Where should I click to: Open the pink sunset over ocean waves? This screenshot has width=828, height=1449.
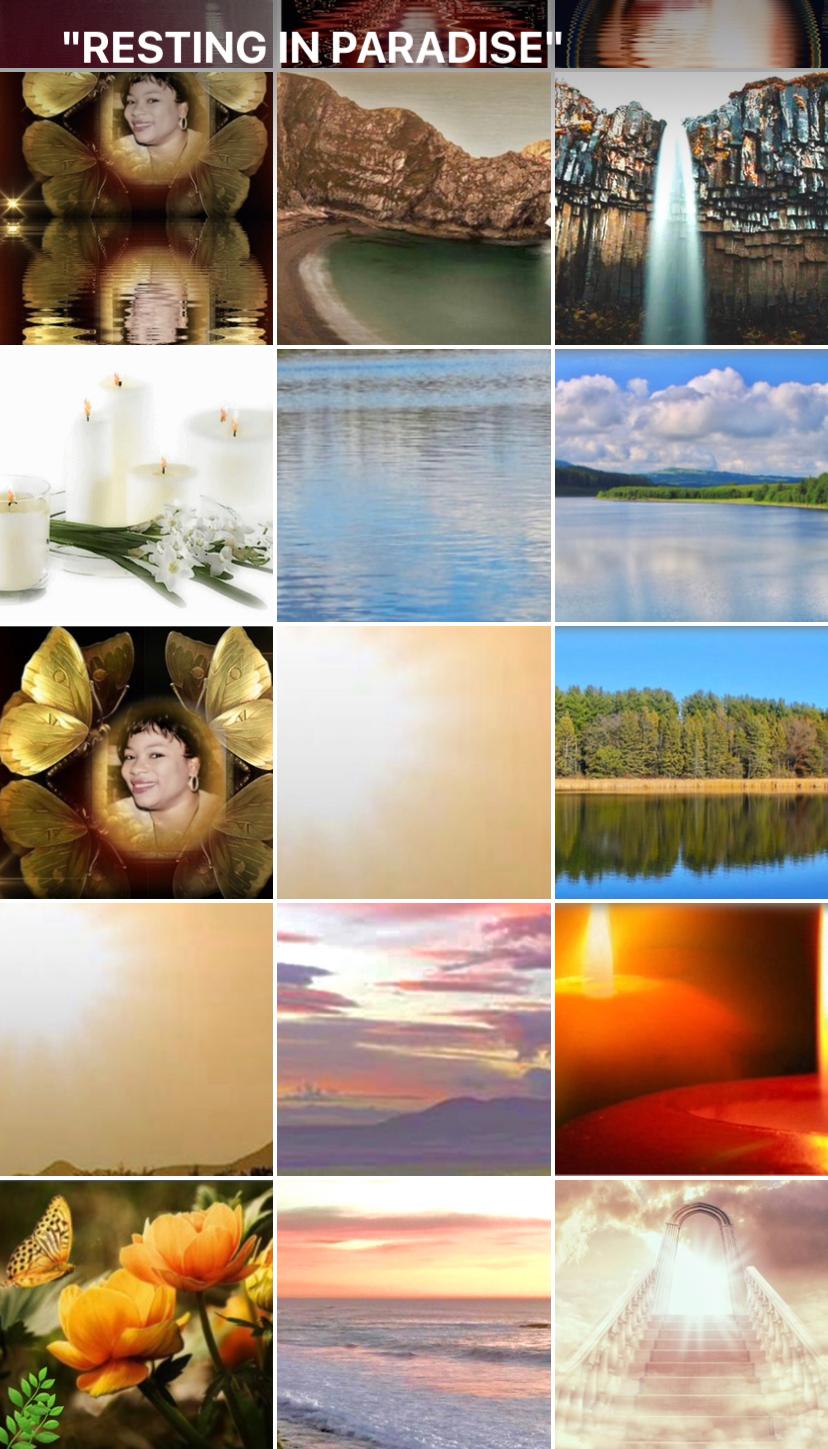[x=414, y=1314]
